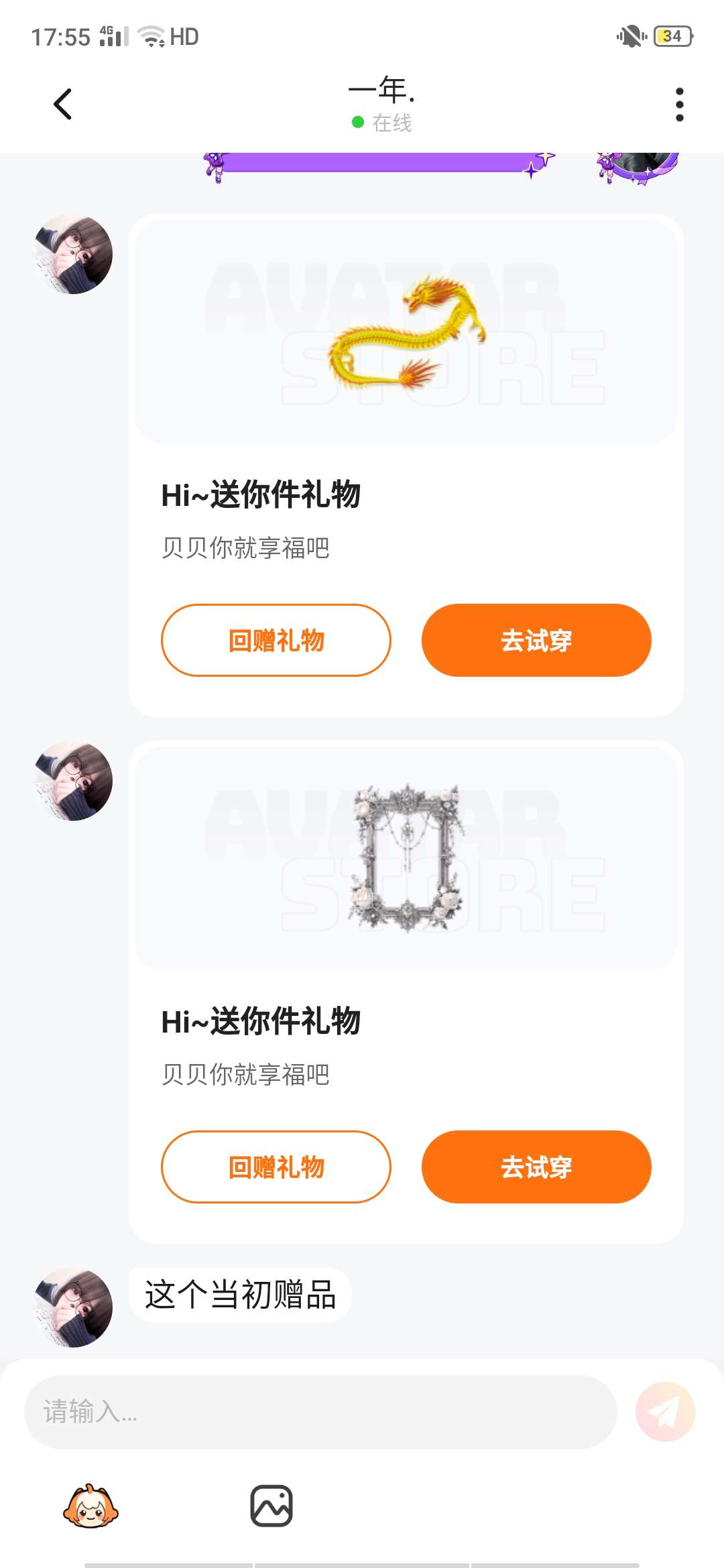
Task: Tap 回赠礼物 under the silver frame gift
Action: (x=276, y=1167)
